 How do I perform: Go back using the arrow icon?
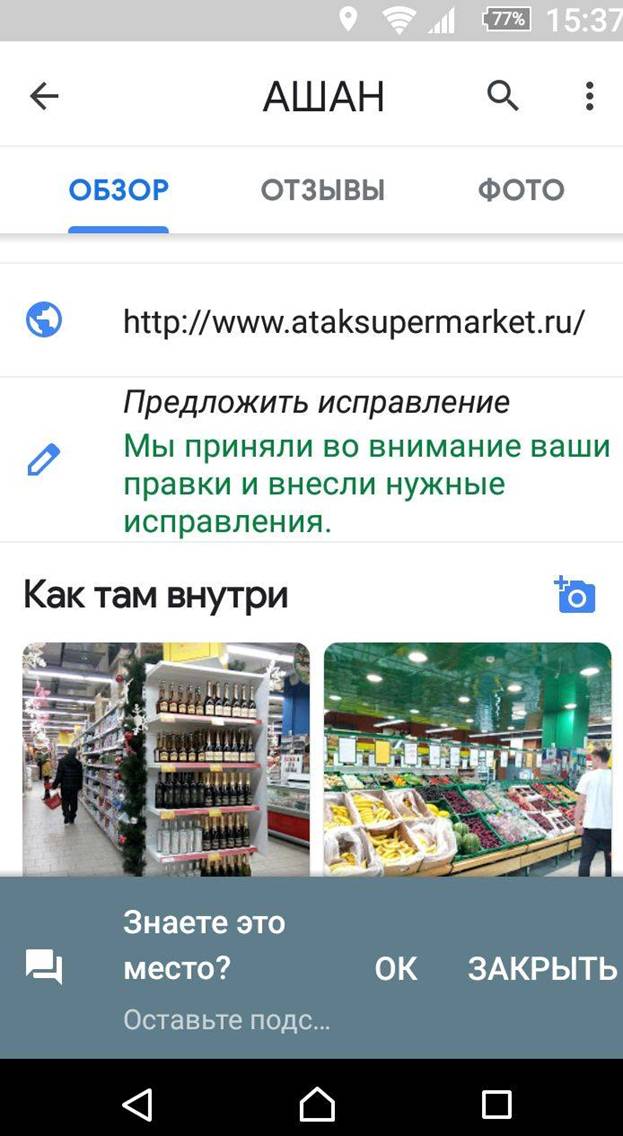click(x=44, y=96)
